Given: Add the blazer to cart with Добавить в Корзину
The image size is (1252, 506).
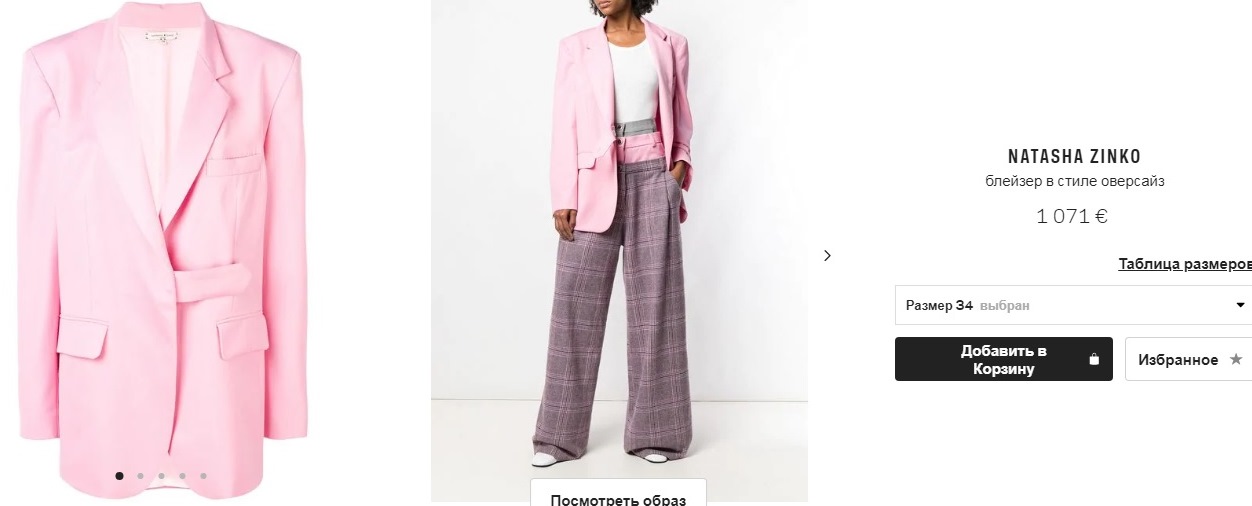Looking at the screenshot, I should 1003,359.
